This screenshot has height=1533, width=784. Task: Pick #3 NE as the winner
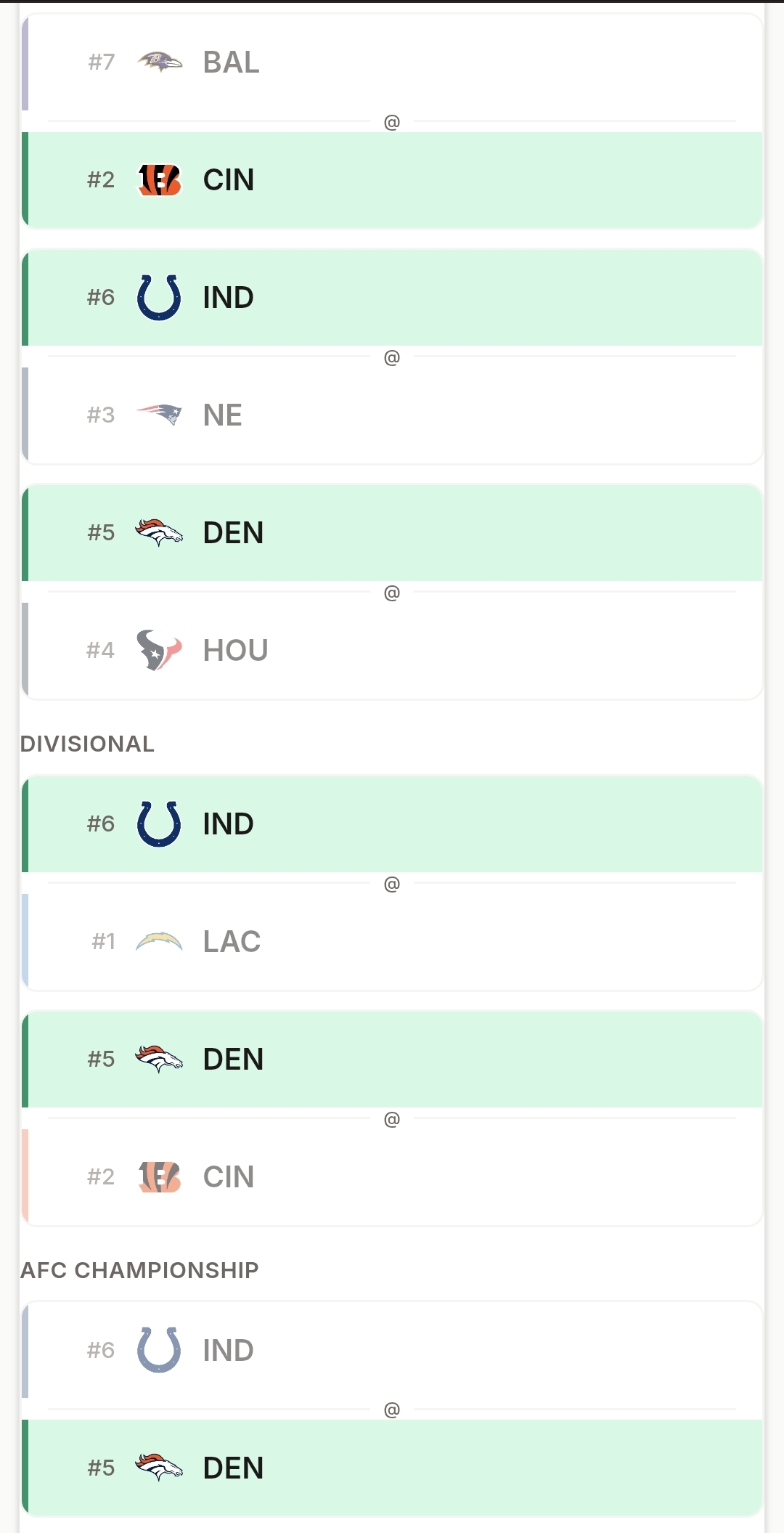(392, 415)
